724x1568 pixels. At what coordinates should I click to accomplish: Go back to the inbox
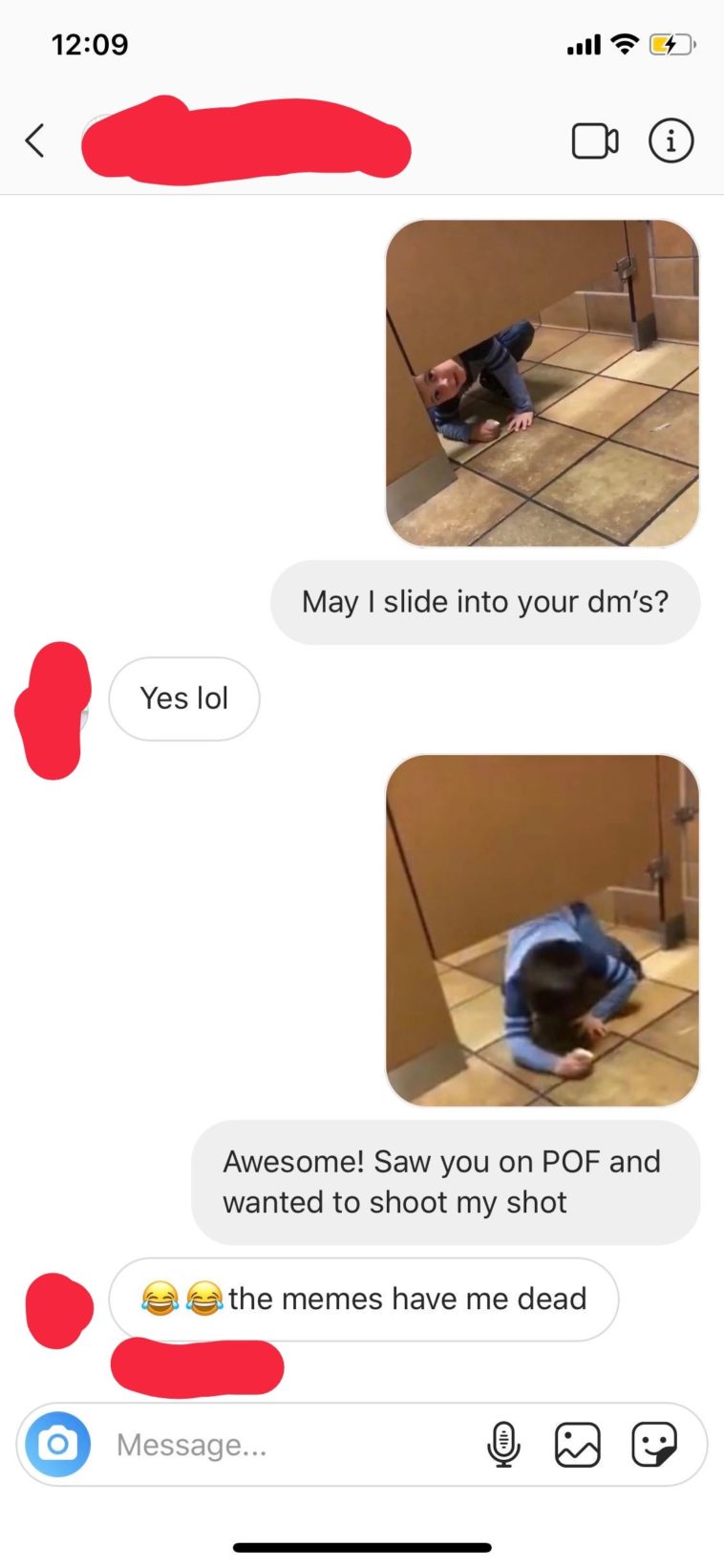(35, 141)
